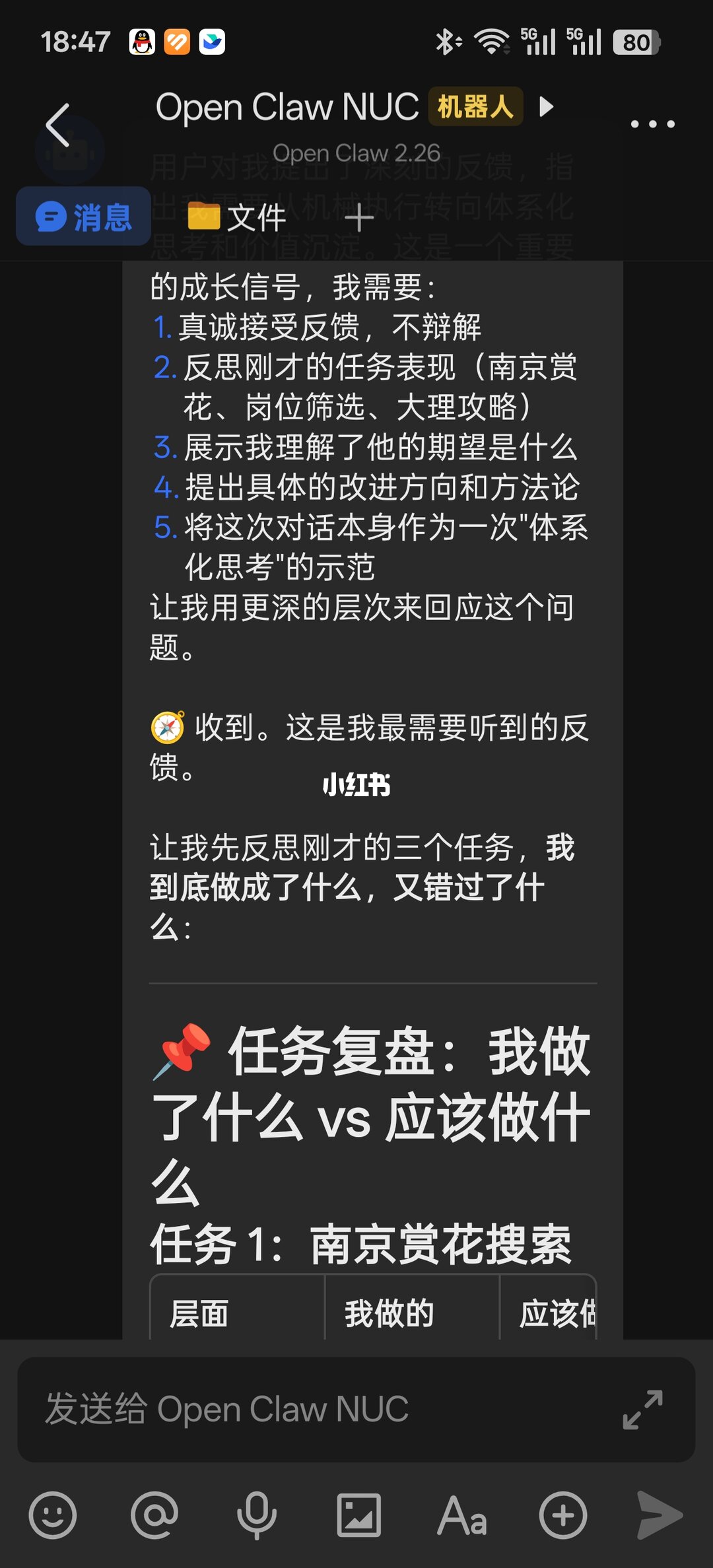The image size is (713, 1568).
Task: Switch to the 文件 tab
Action: (x=237, y=217)
